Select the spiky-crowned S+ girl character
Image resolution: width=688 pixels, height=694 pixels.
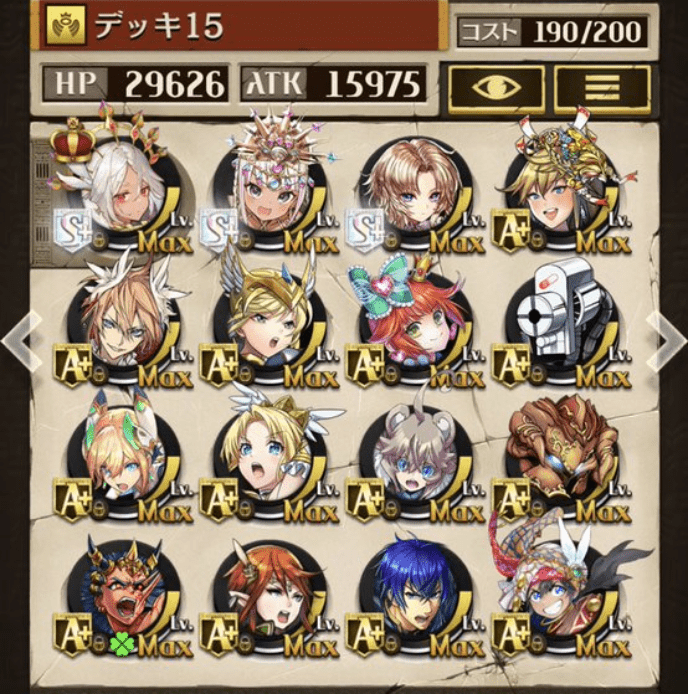click(x=264, y=192)
